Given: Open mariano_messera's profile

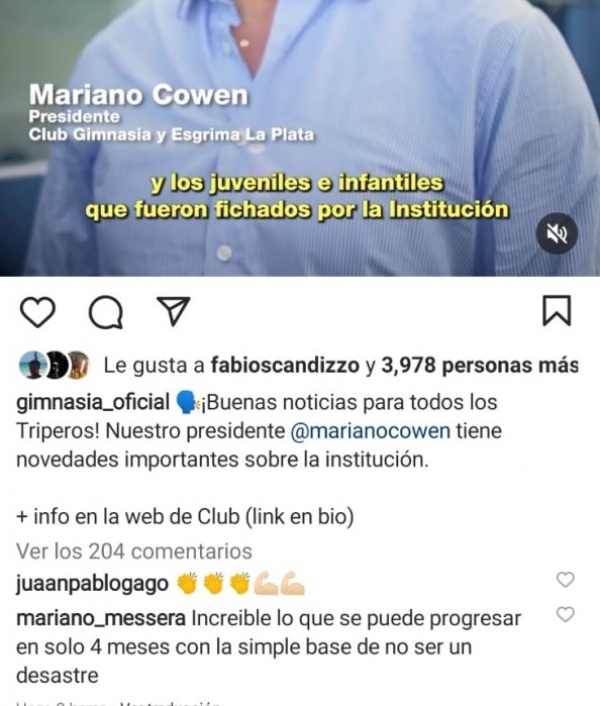Looking at the screenshot, I should click(101, 618).
